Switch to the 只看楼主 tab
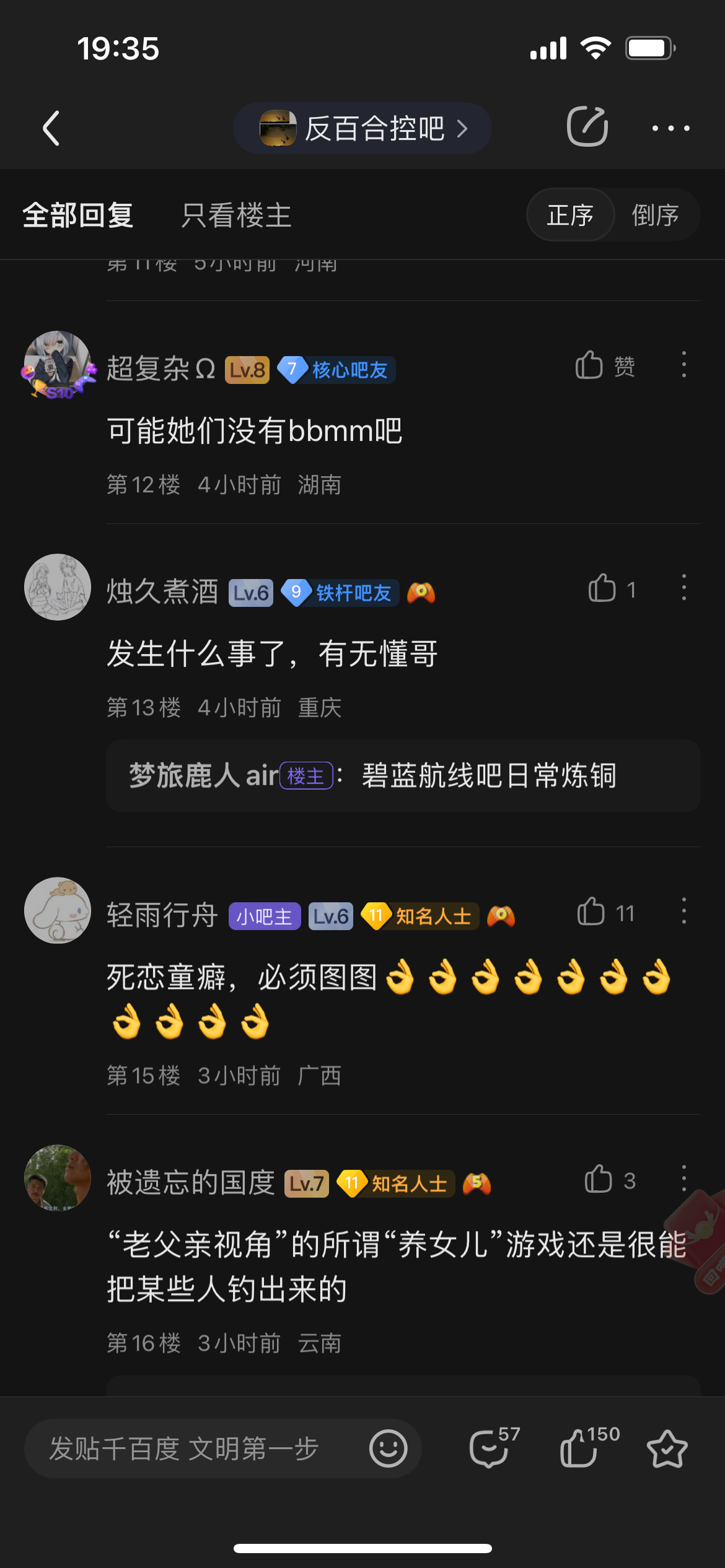725x1568 pixels. [x=236, y=216]
